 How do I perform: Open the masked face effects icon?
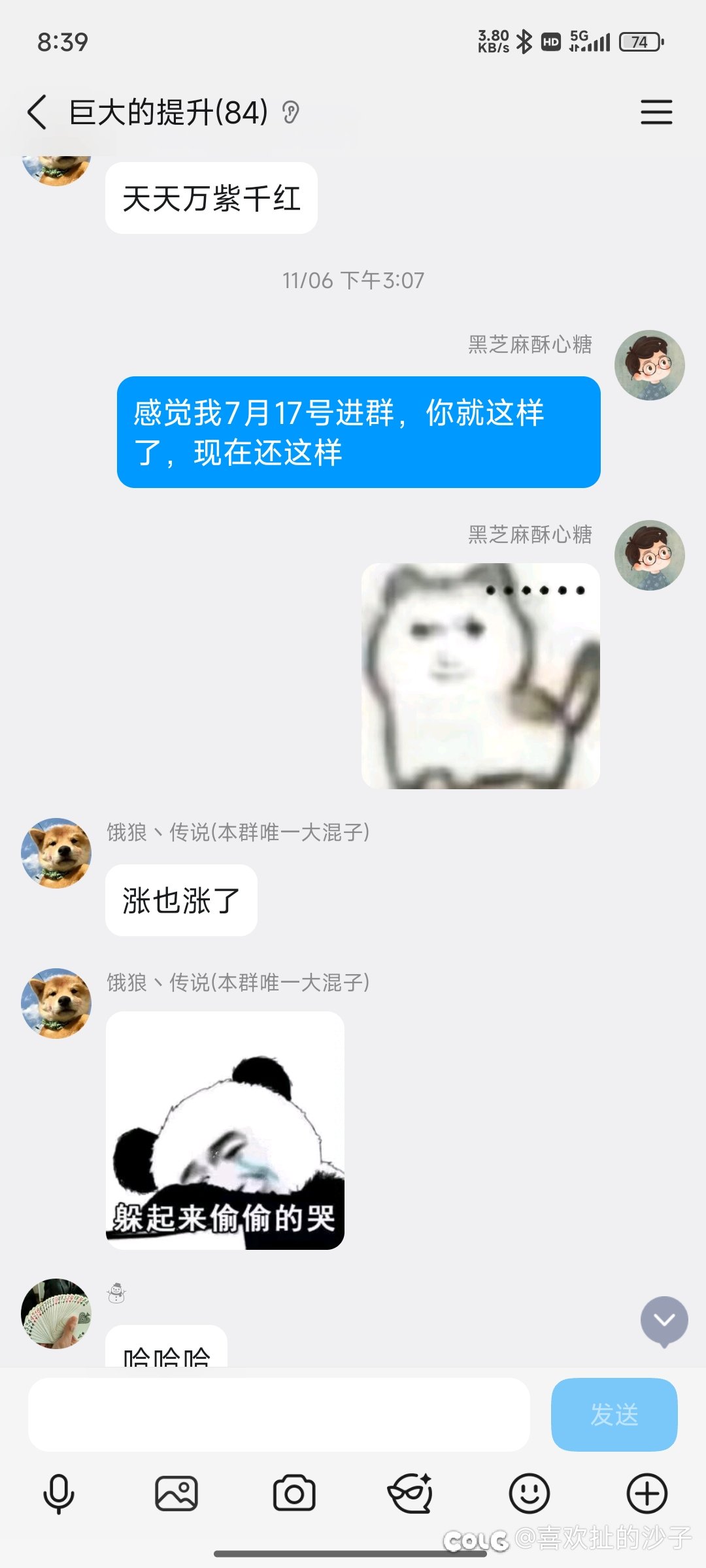click(411, 1494)
